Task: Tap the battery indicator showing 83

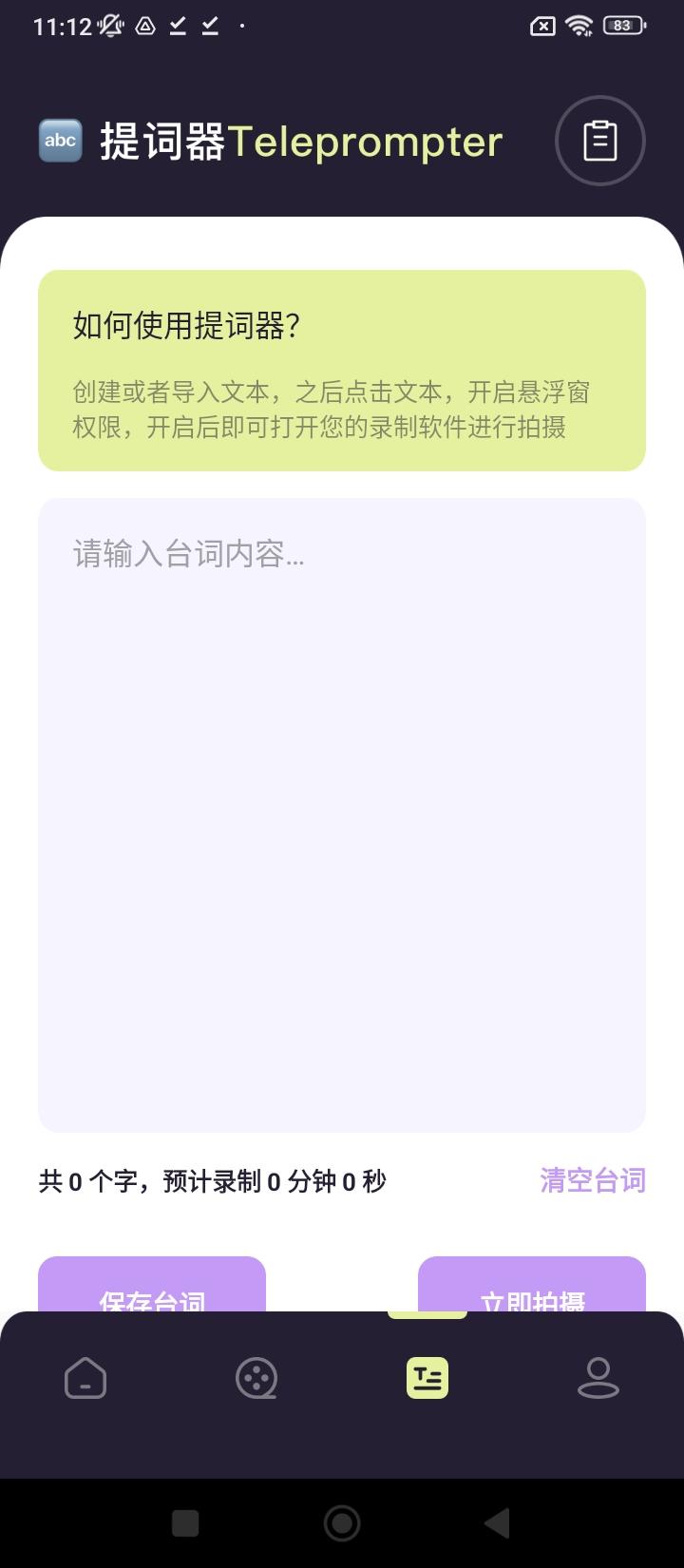Action: [622, 26]
